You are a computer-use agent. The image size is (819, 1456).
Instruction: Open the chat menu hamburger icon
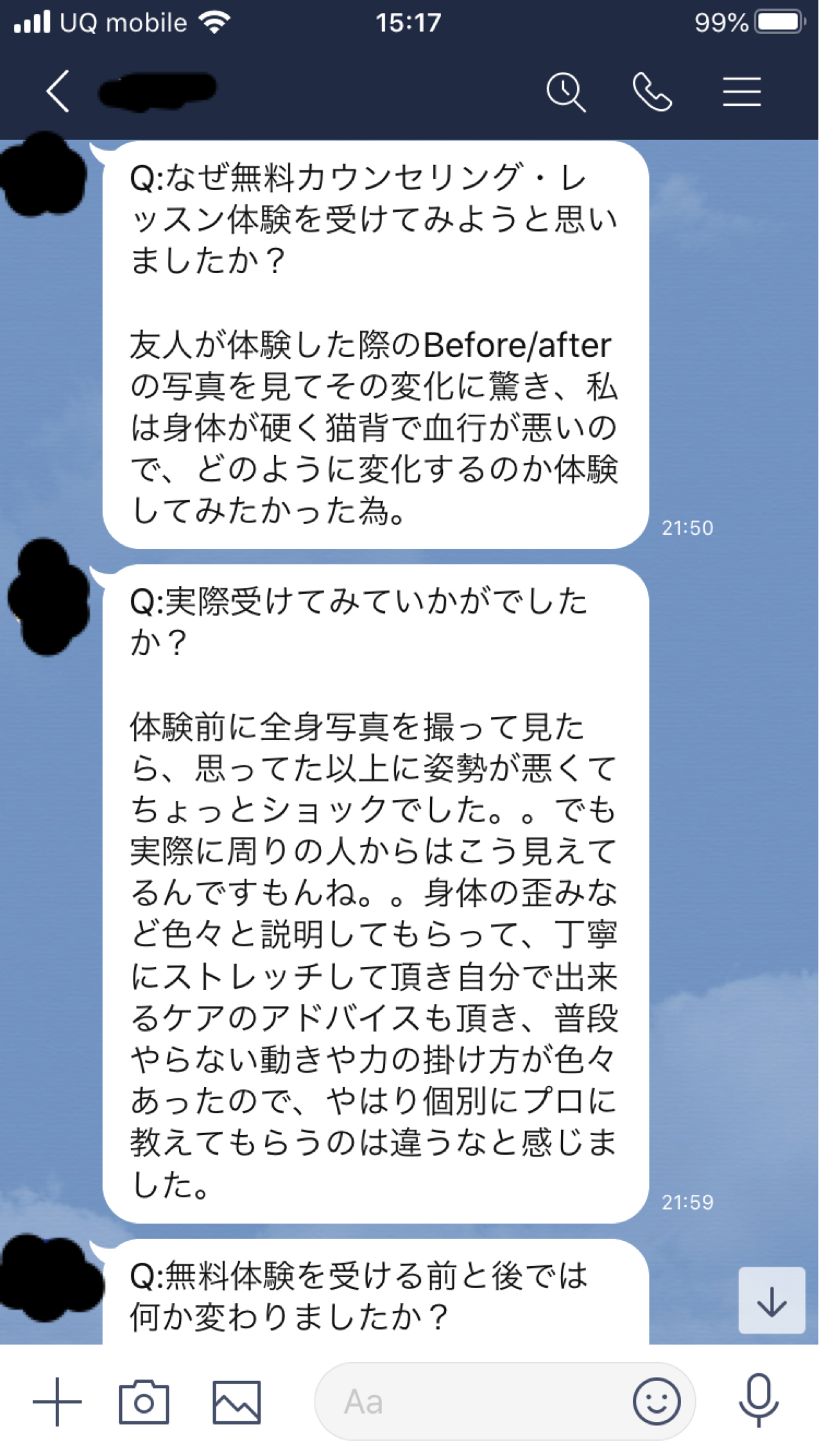point(742,91)
